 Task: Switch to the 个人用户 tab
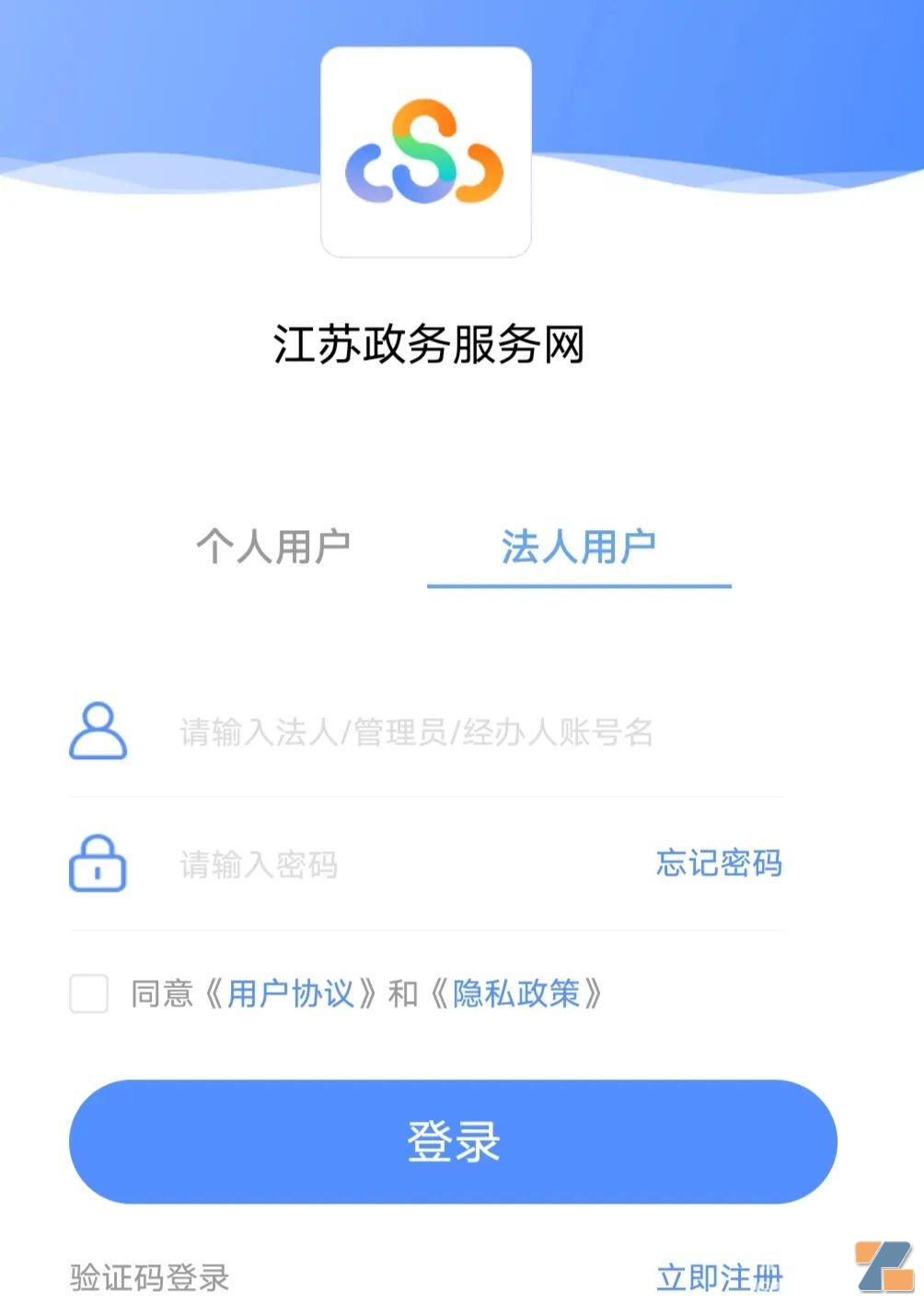[274, 546]
